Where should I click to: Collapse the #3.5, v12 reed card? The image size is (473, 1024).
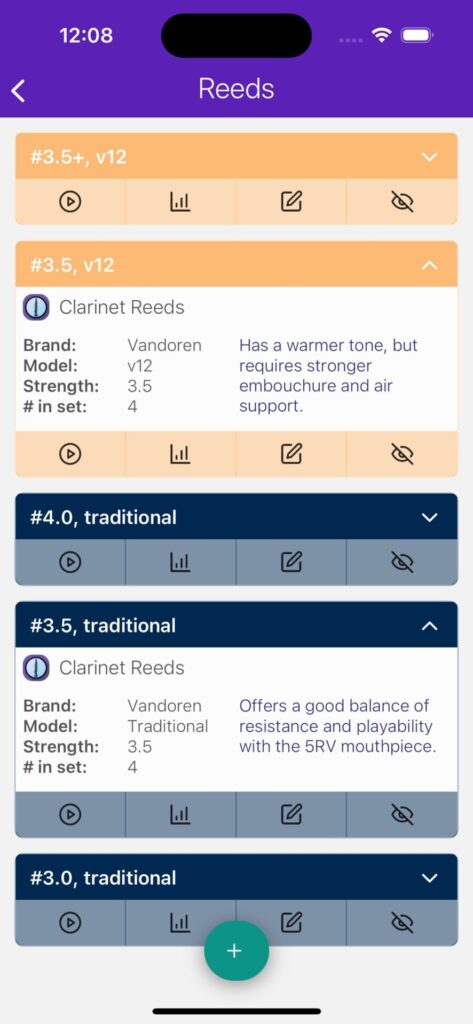click(x=429, y=264)
